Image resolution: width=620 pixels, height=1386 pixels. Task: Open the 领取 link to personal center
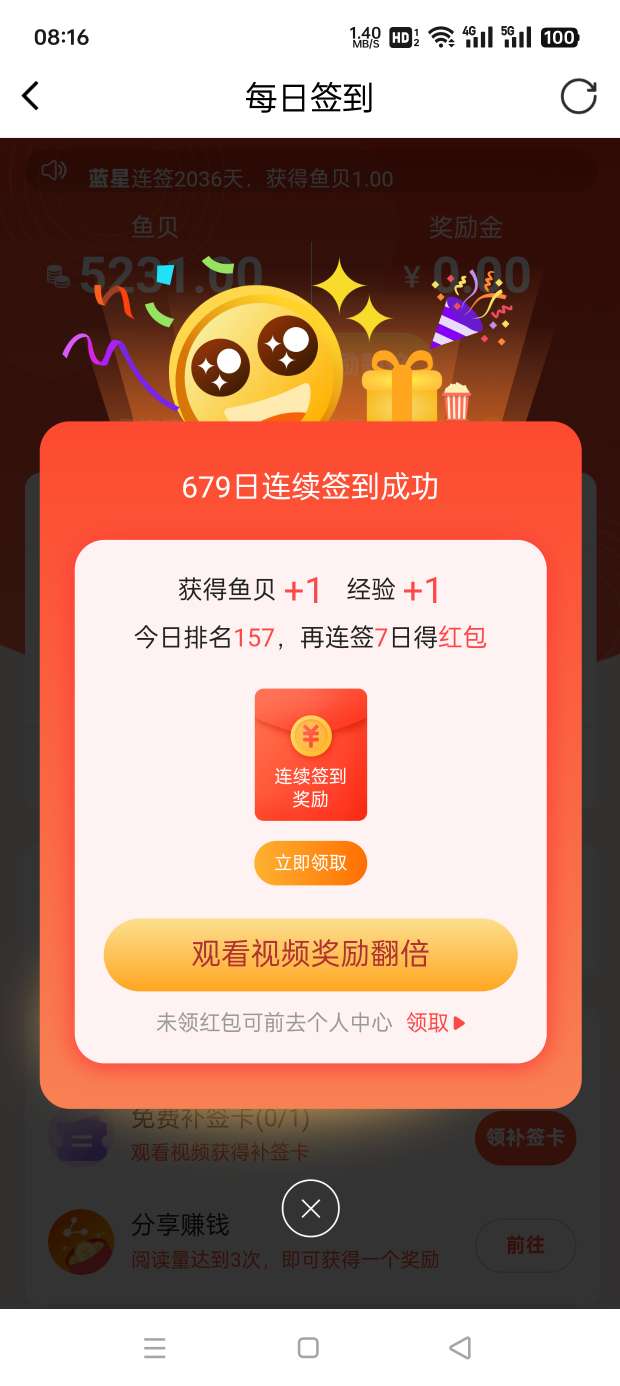point(435,1022)
